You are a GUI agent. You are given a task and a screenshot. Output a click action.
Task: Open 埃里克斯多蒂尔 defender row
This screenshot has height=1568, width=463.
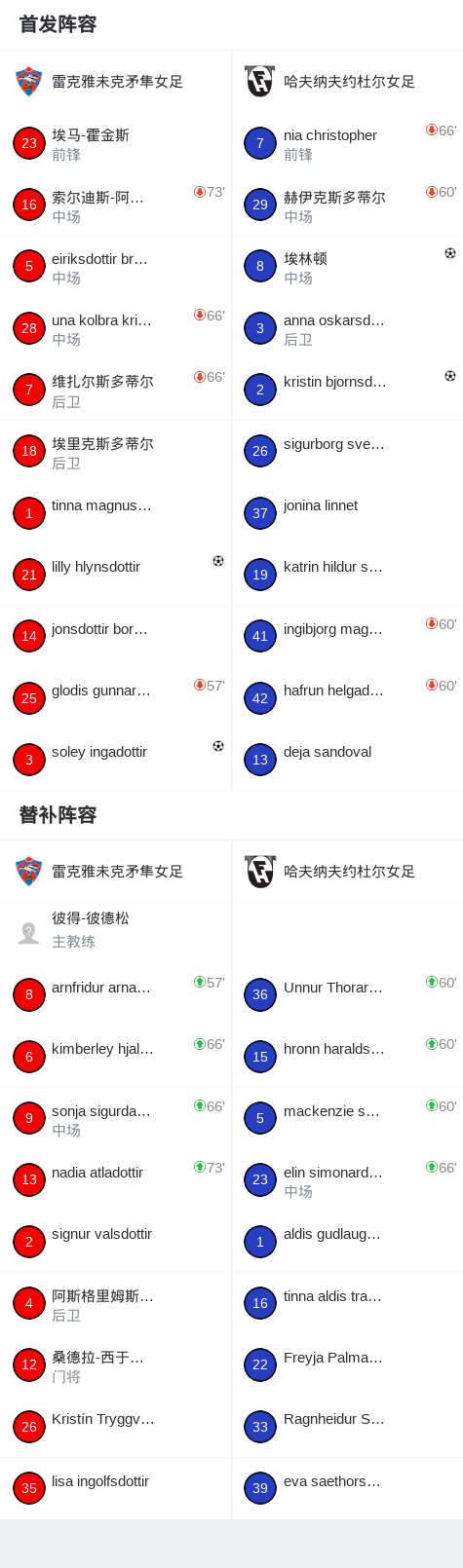pyautogui.click(x=115, y=451)
